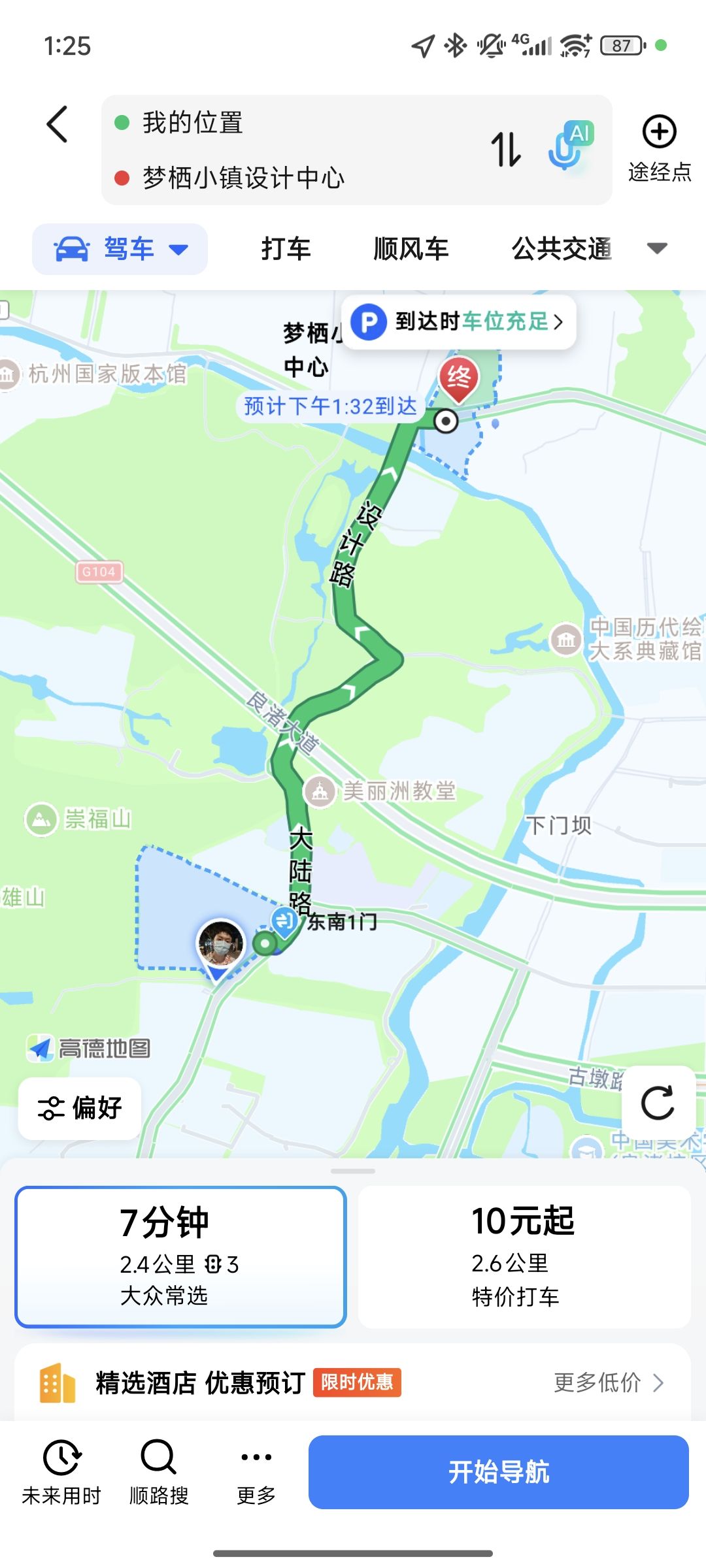Refresh the route on the map
Image resolution: width=706 pixels, height=1568 pixels.
click(x=657, y=1103)
